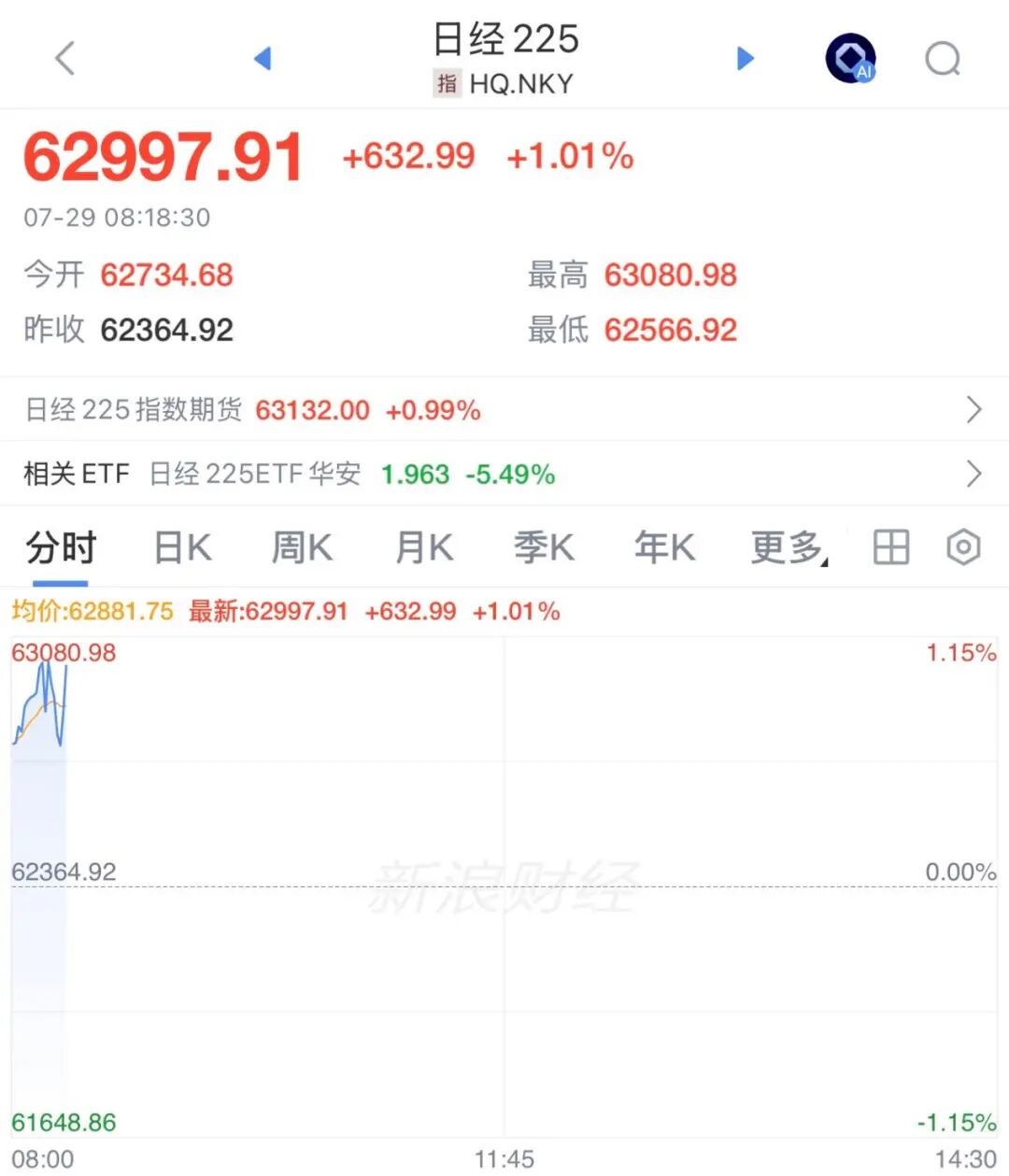Viewport: 1009px width, 1176px height.
Task: Switch to the 日K tab
Action: (182, 547)
